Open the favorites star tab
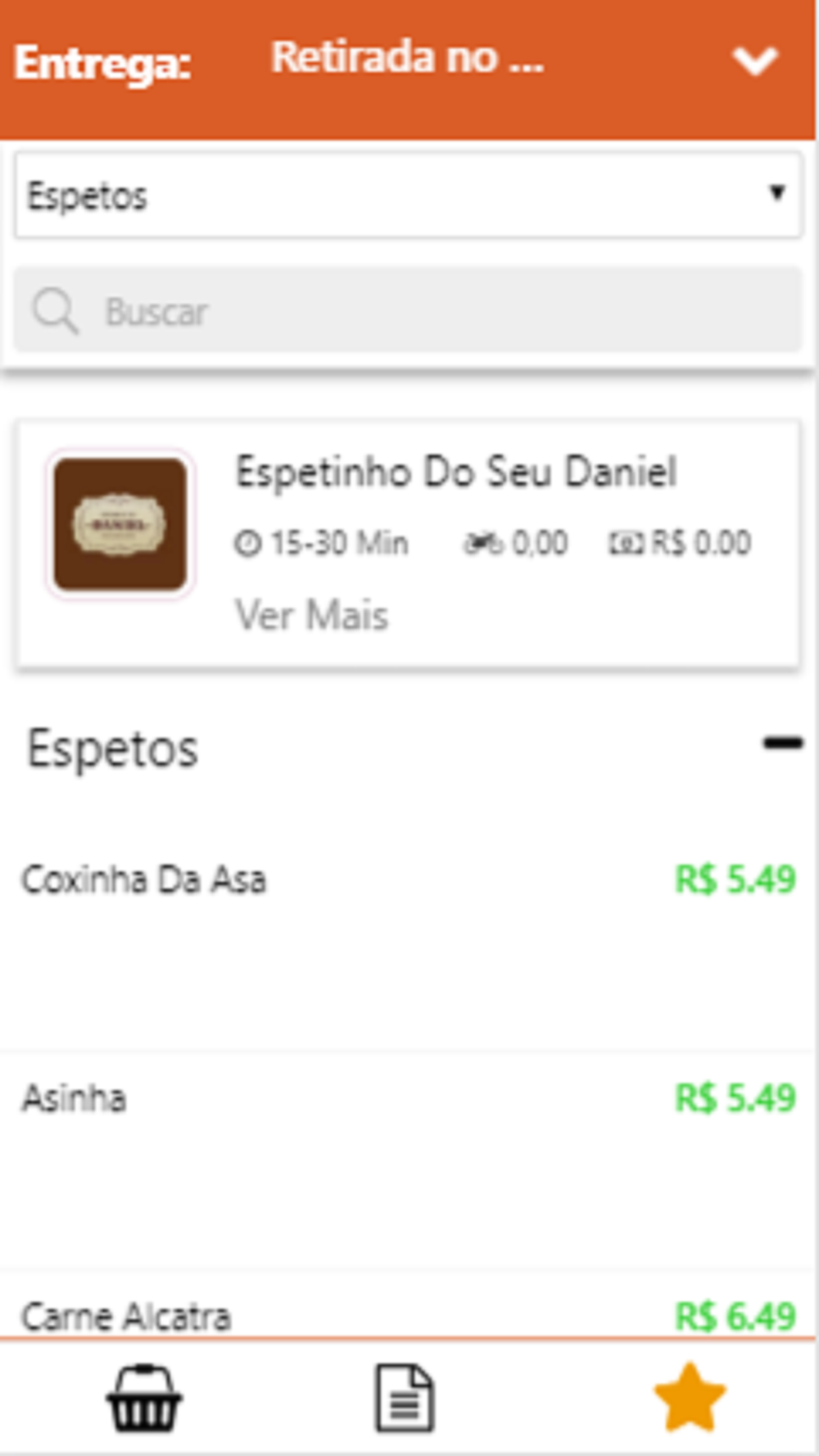 tap(690, 1397)
